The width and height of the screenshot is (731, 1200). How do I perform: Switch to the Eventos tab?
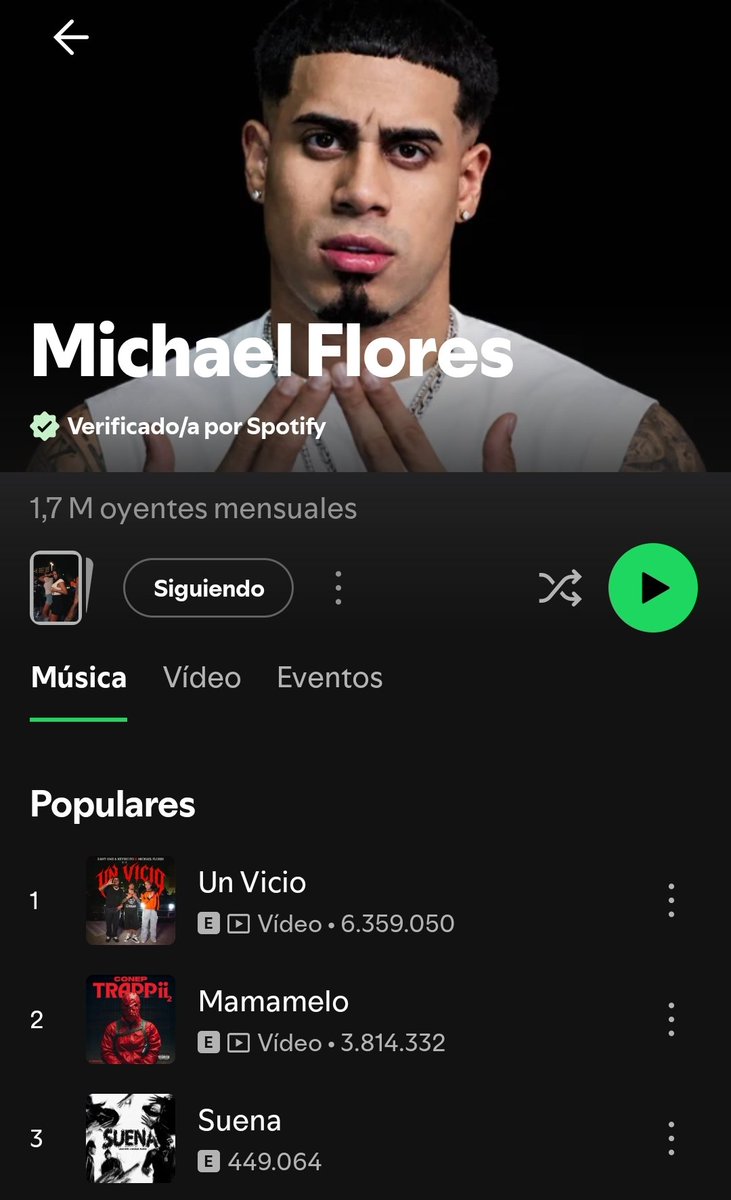click(330, 677)
